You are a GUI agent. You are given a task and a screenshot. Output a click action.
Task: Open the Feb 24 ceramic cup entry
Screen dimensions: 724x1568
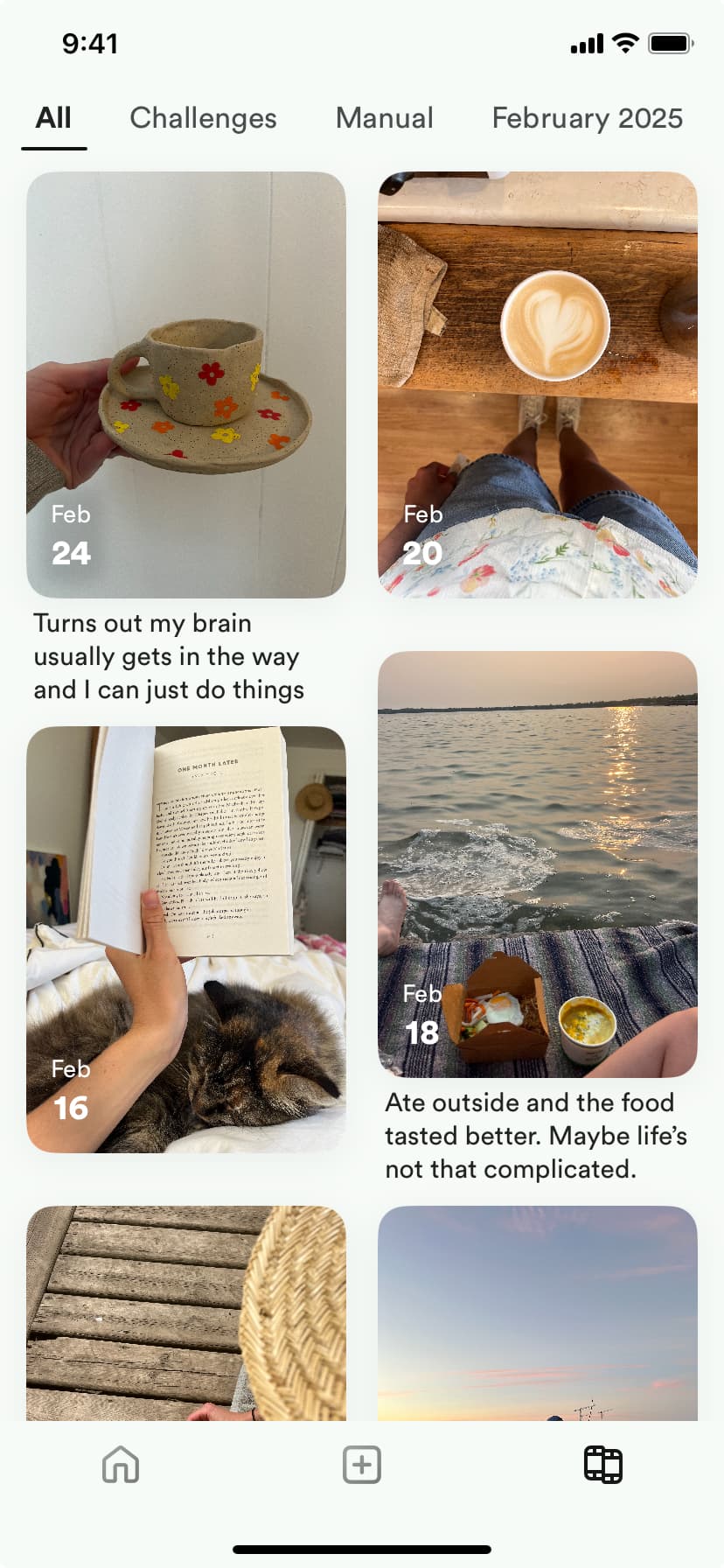pyautogui.click(x=186, y=384)
